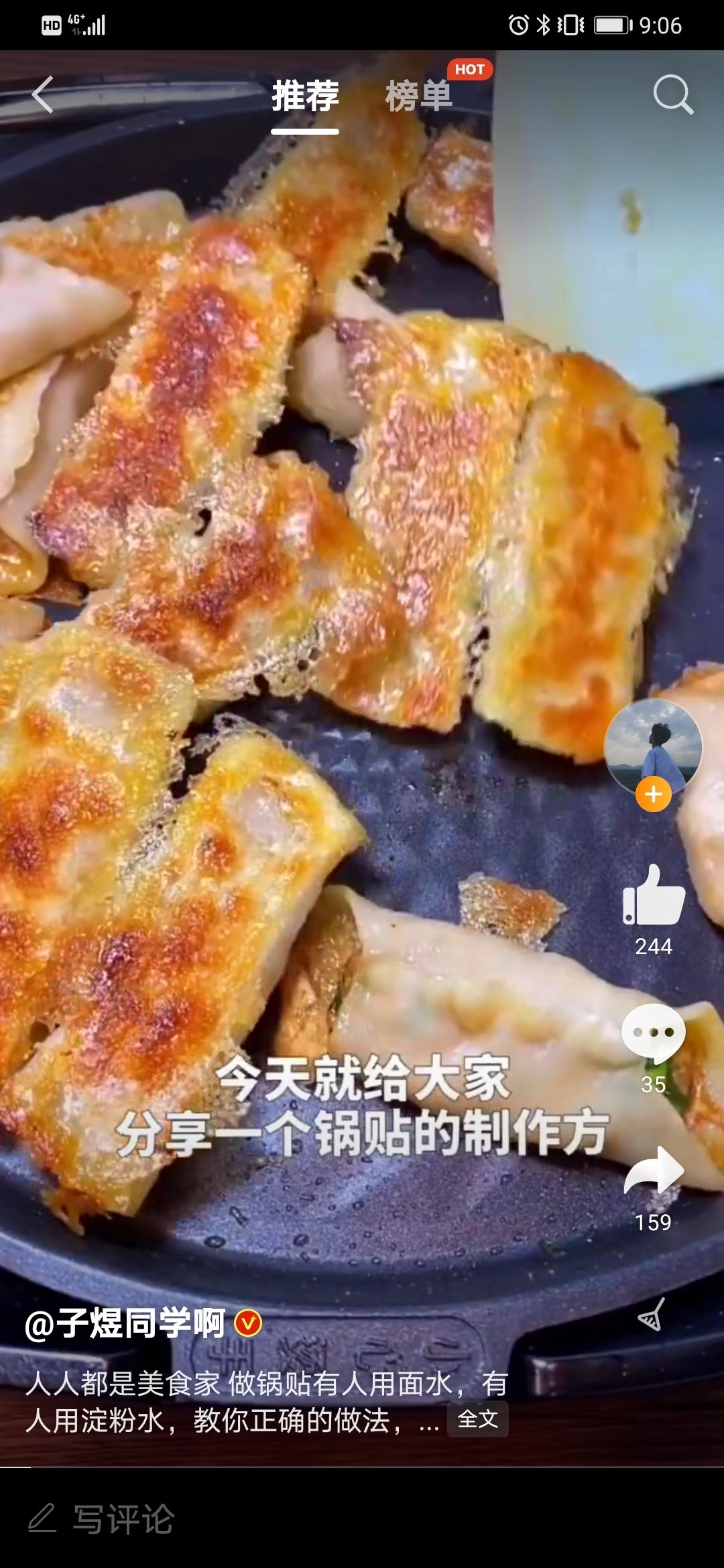Viewport: 724px width, 1568px height.
Task: Open the comments bubble showing 35
Action: click(654, 1033)
